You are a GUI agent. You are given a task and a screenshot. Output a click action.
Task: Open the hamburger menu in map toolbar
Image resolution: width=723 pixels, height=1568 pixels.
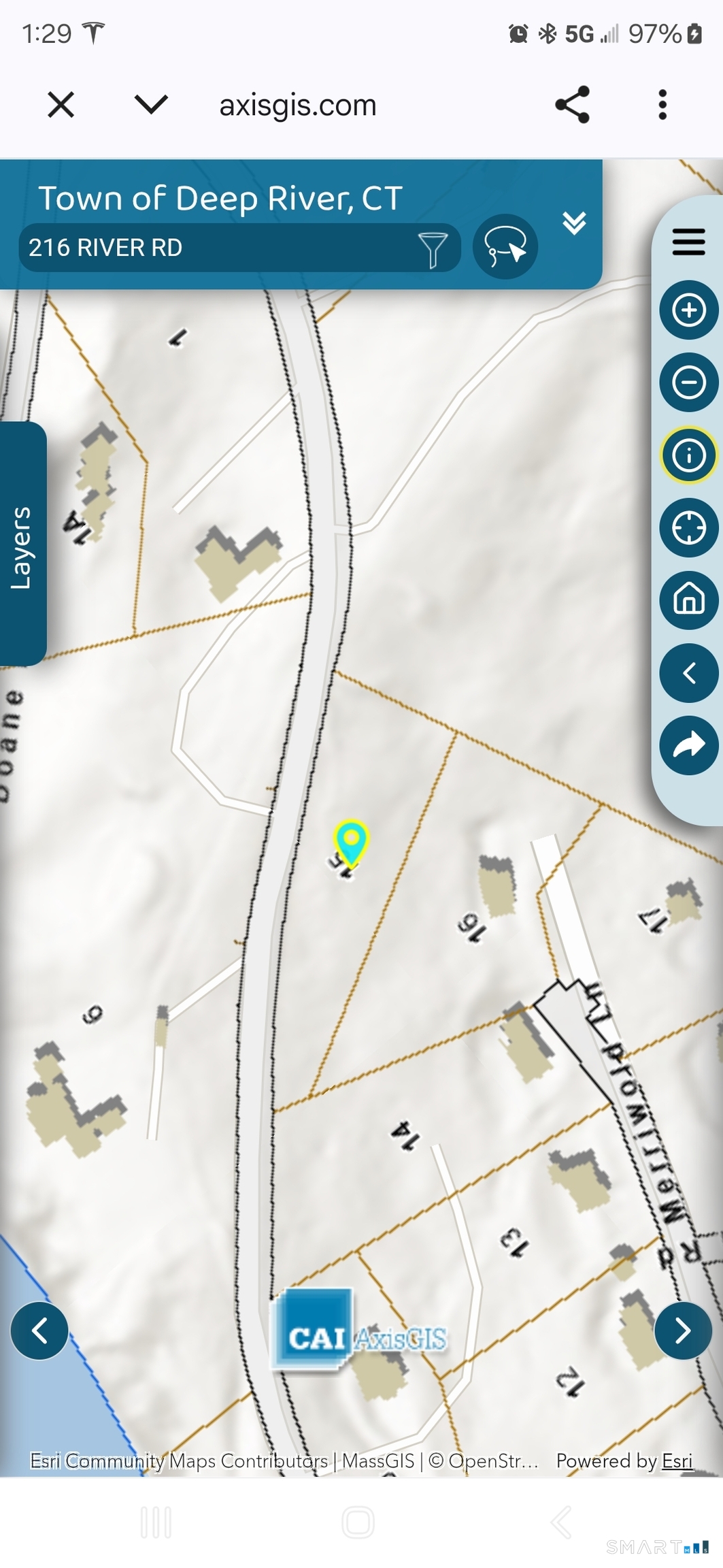(x=688, y=242)
